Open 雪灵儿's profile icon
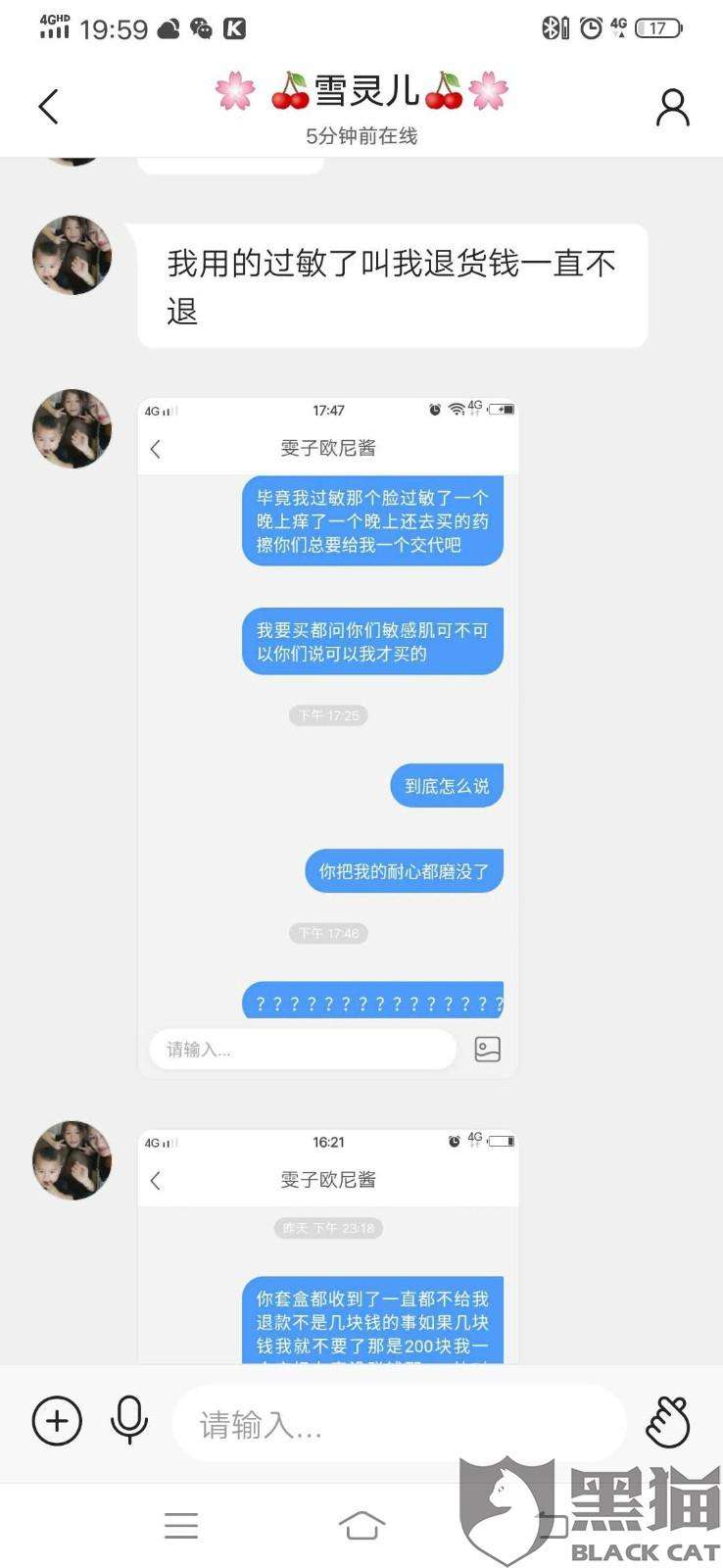Screen dimensions: 723x1568 click(672, 108)
